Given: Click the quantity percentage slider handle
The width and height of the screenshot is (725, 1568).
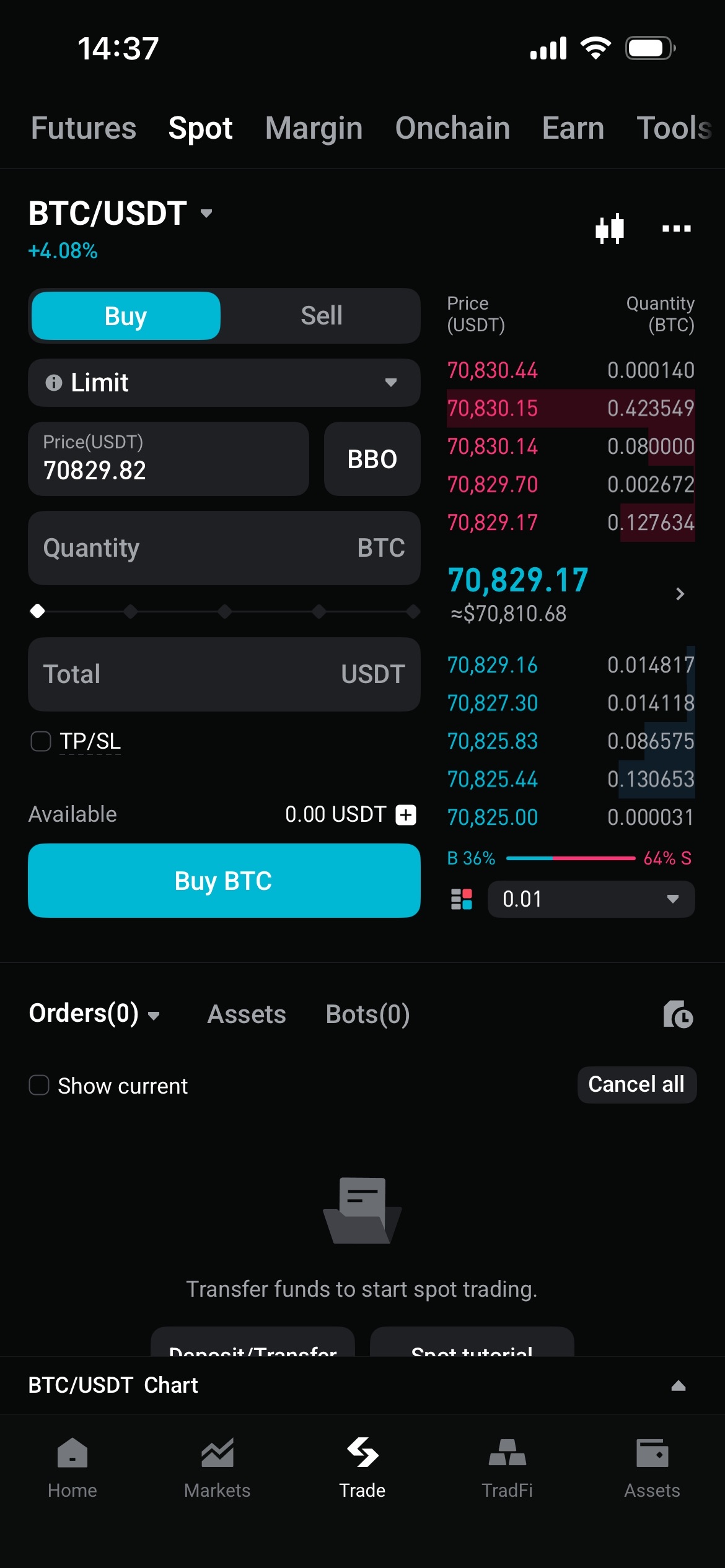Looking at the screenshot, I should click(x=38, y=611).
